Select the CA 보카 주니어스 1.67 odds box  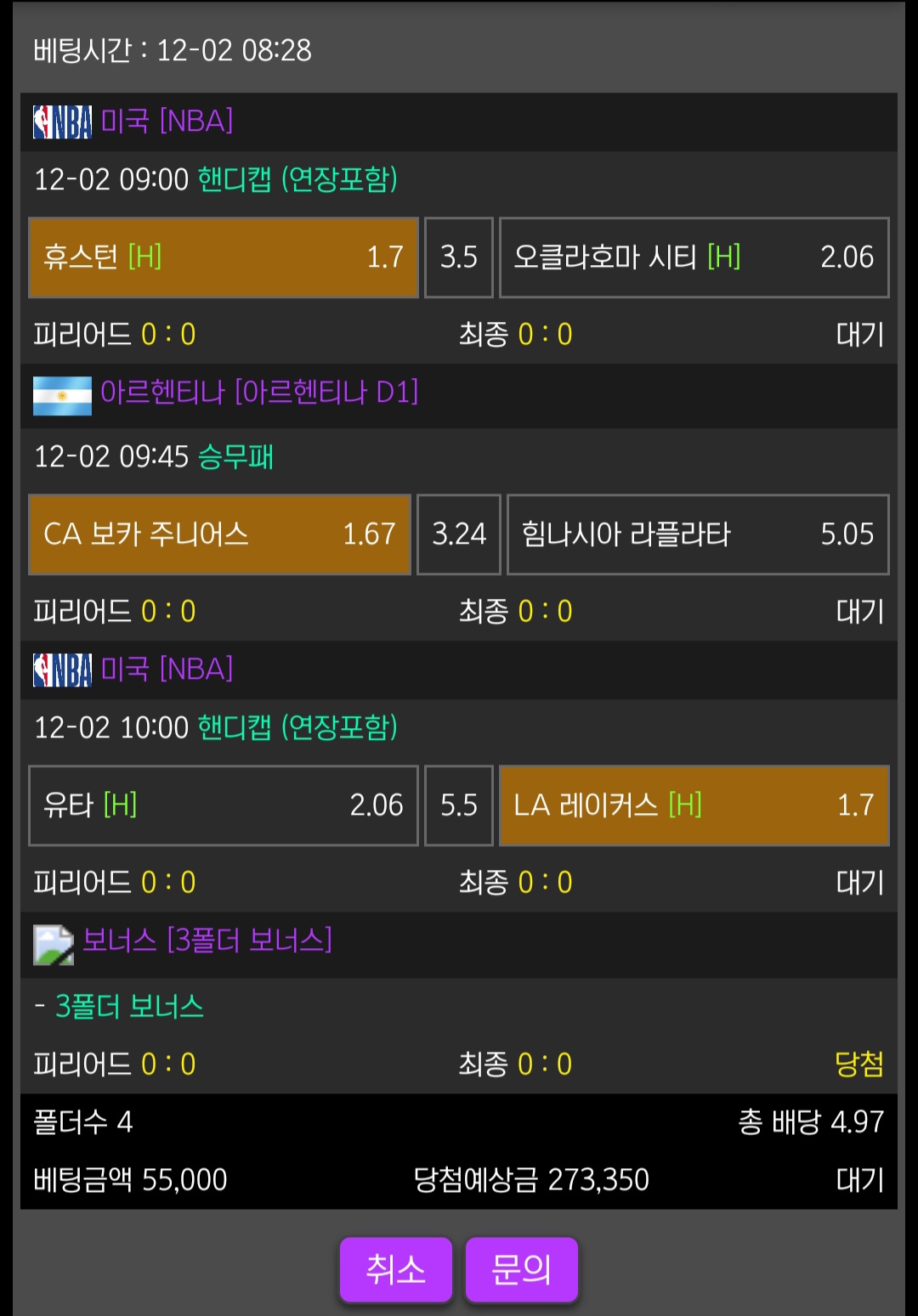point(219,534)
